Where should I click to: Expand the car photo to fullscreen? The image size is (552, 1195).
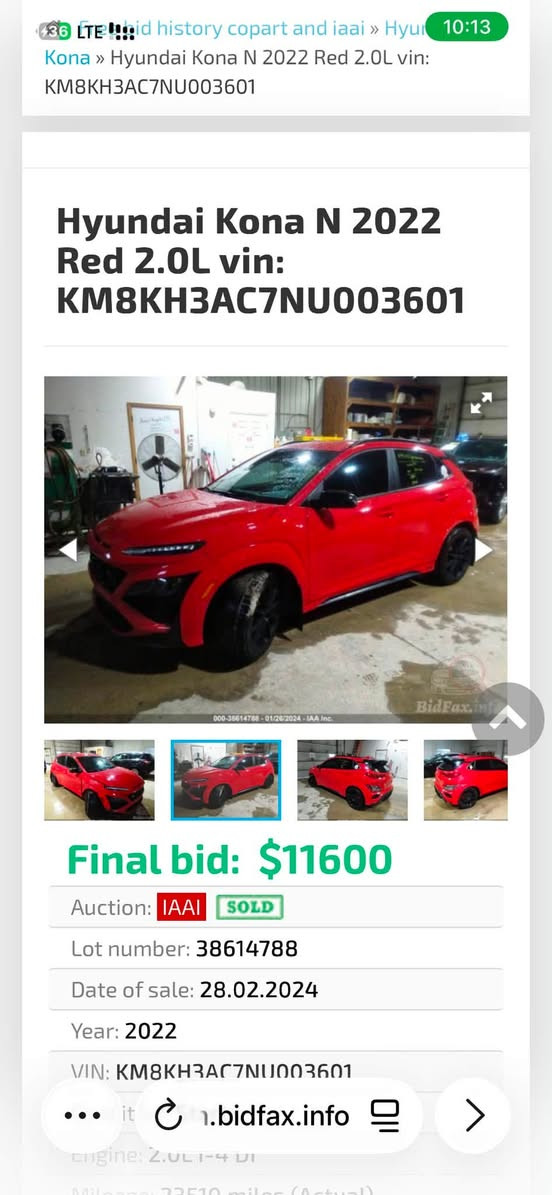[x=481, y=403]
